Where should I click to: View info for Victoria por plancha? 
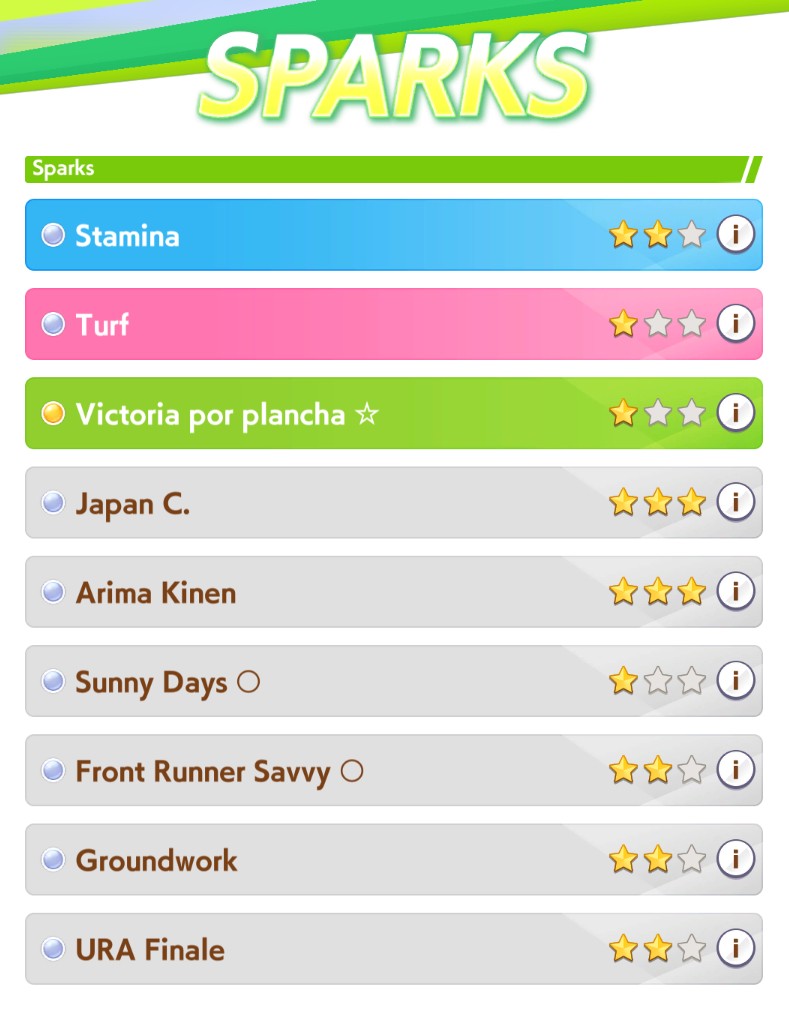click(x=736, y=413)
